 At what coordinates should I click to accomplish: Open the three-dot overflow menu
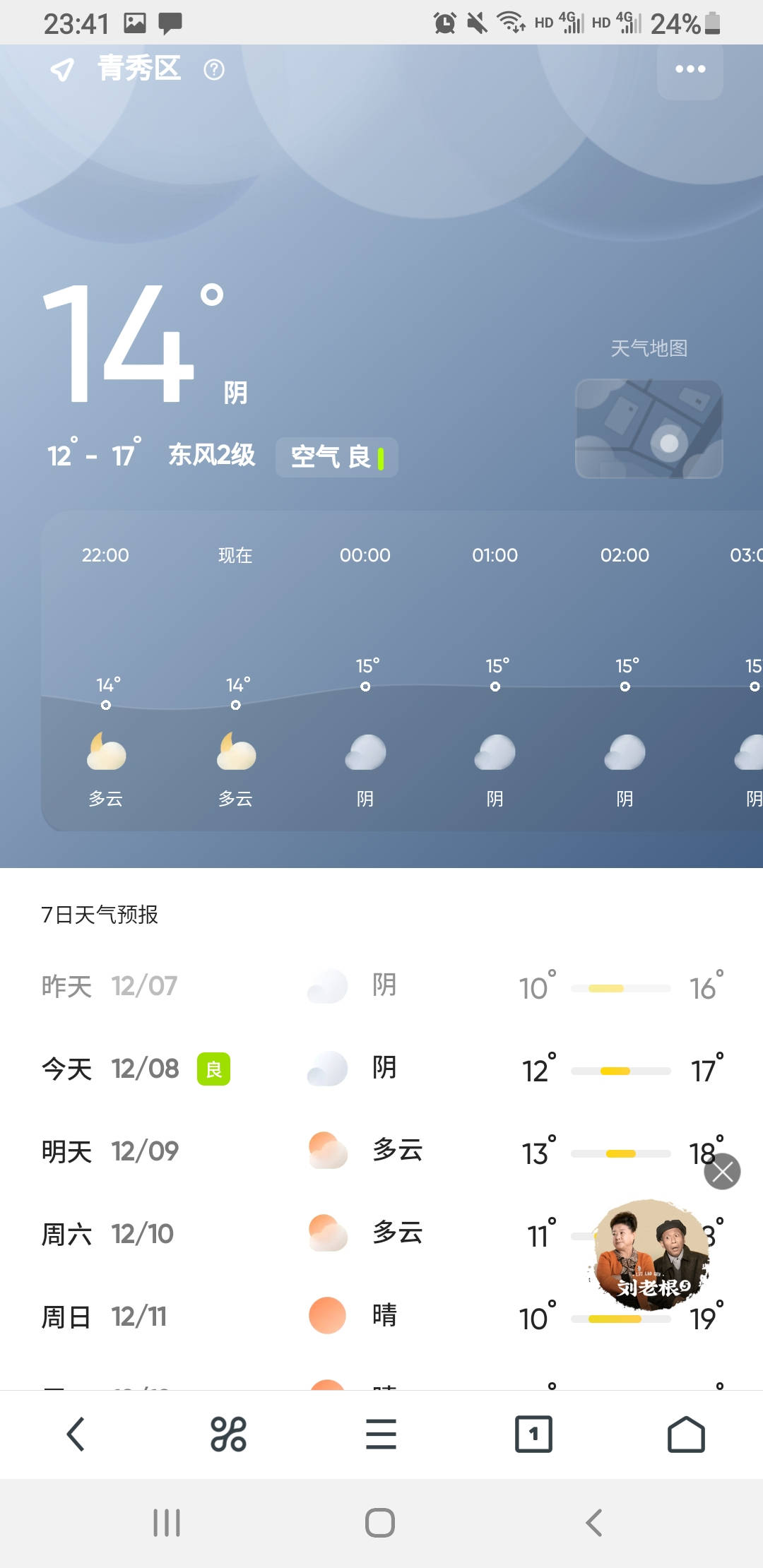[690, 69]
